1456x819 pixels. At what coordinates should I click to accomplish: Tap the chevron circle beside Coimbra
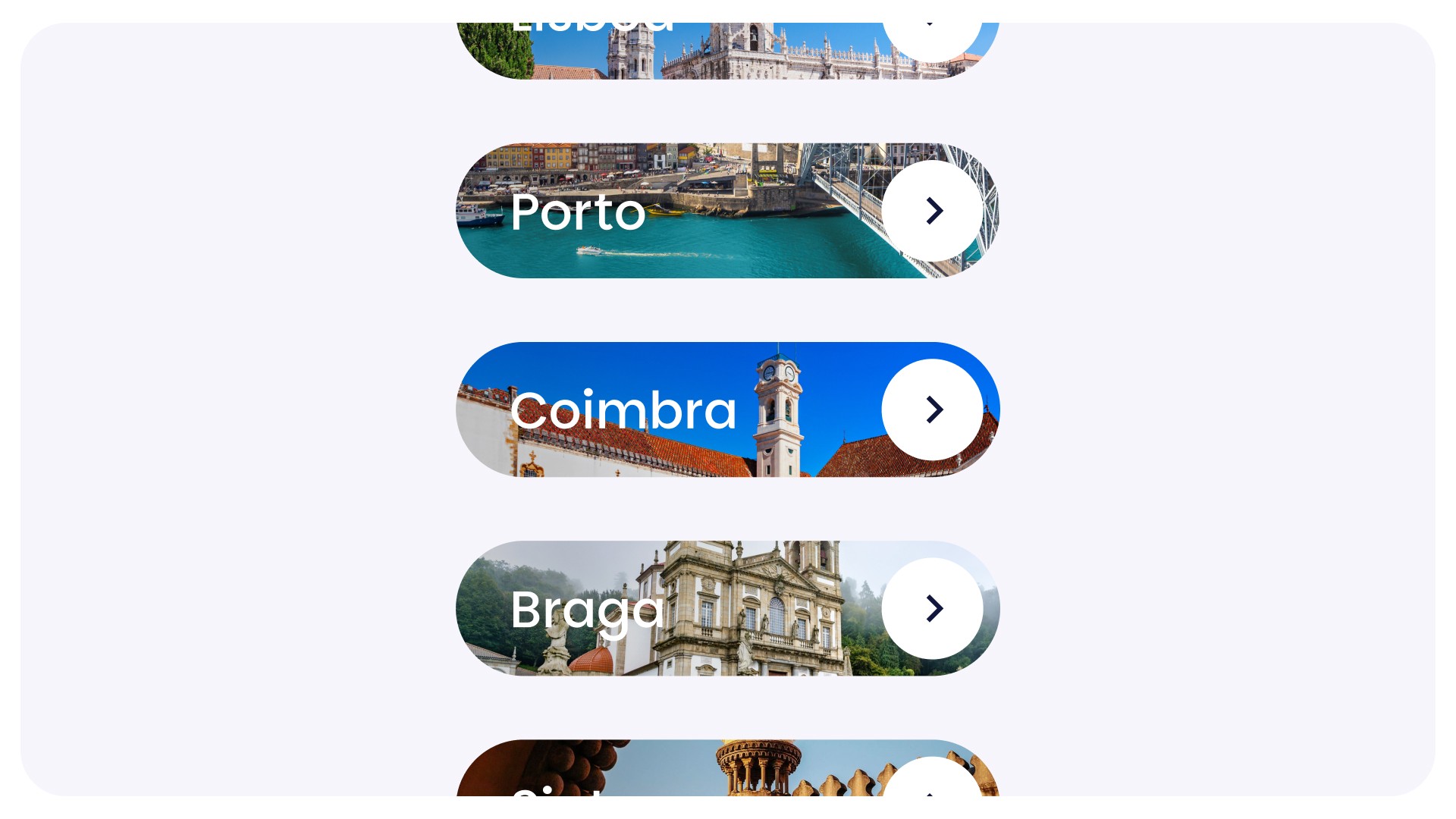[x=932, y=409]
